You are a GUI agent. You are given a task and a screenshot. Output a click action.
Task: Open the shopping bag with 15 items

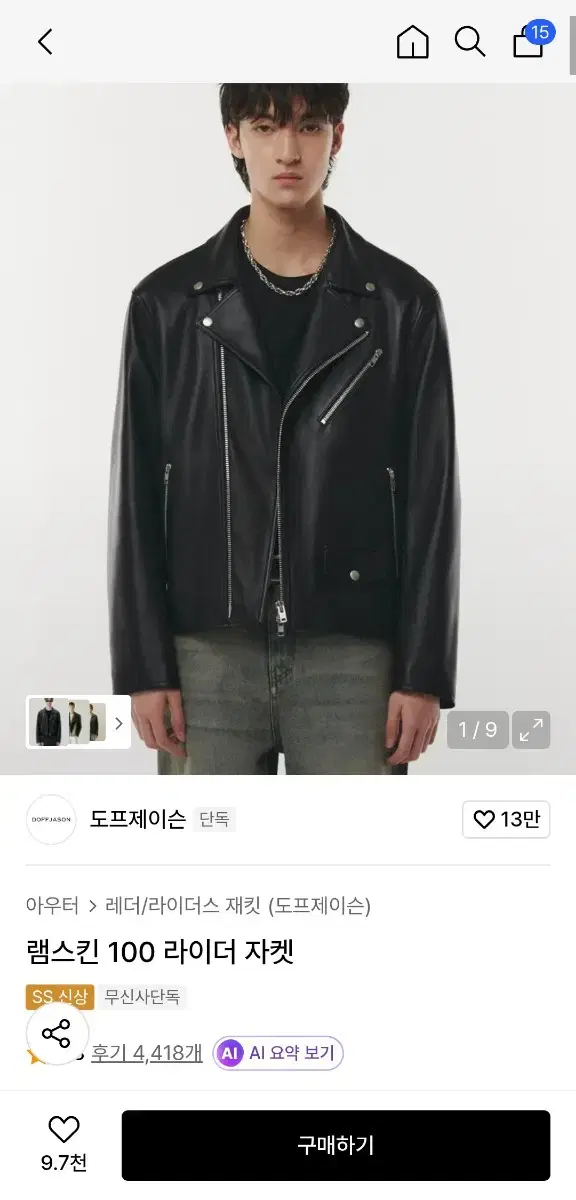532,40
